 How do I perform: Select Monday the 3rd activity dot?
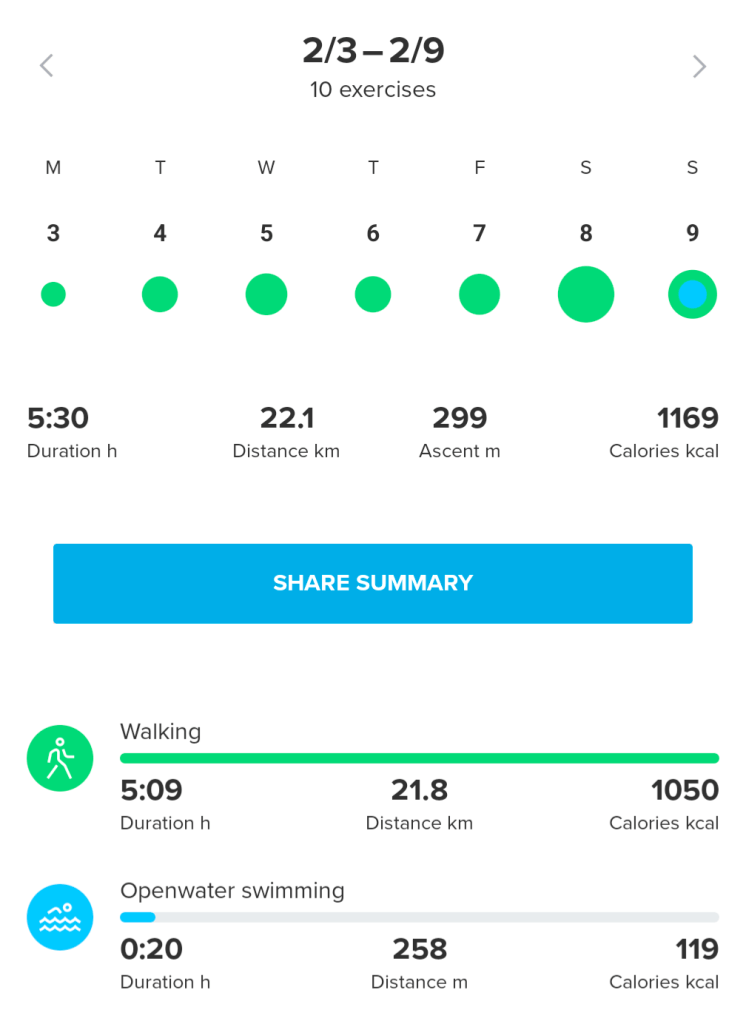click(53, 295)
